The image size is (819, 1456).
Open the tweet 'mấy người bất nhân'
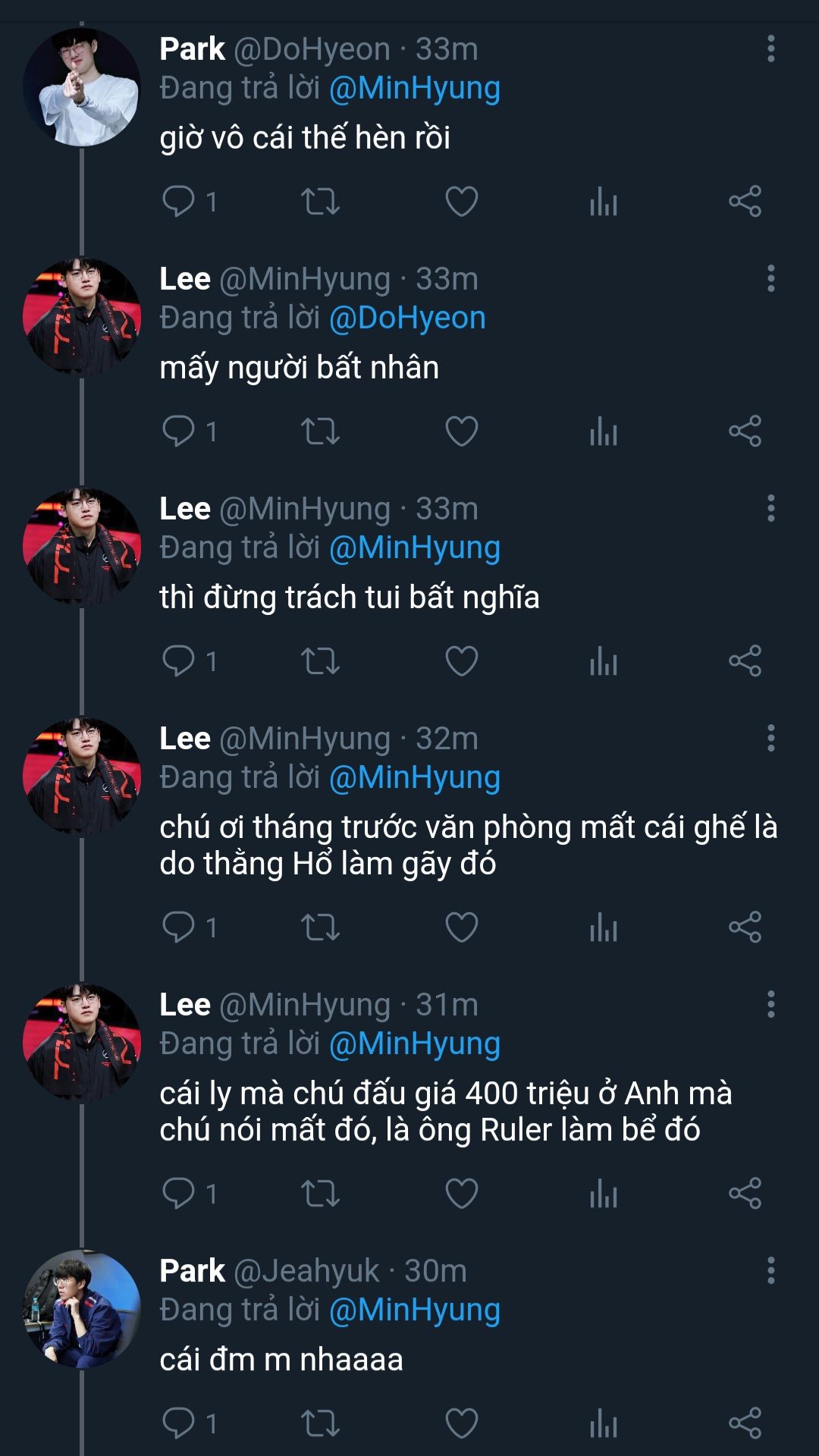click(x=300, y=368)
